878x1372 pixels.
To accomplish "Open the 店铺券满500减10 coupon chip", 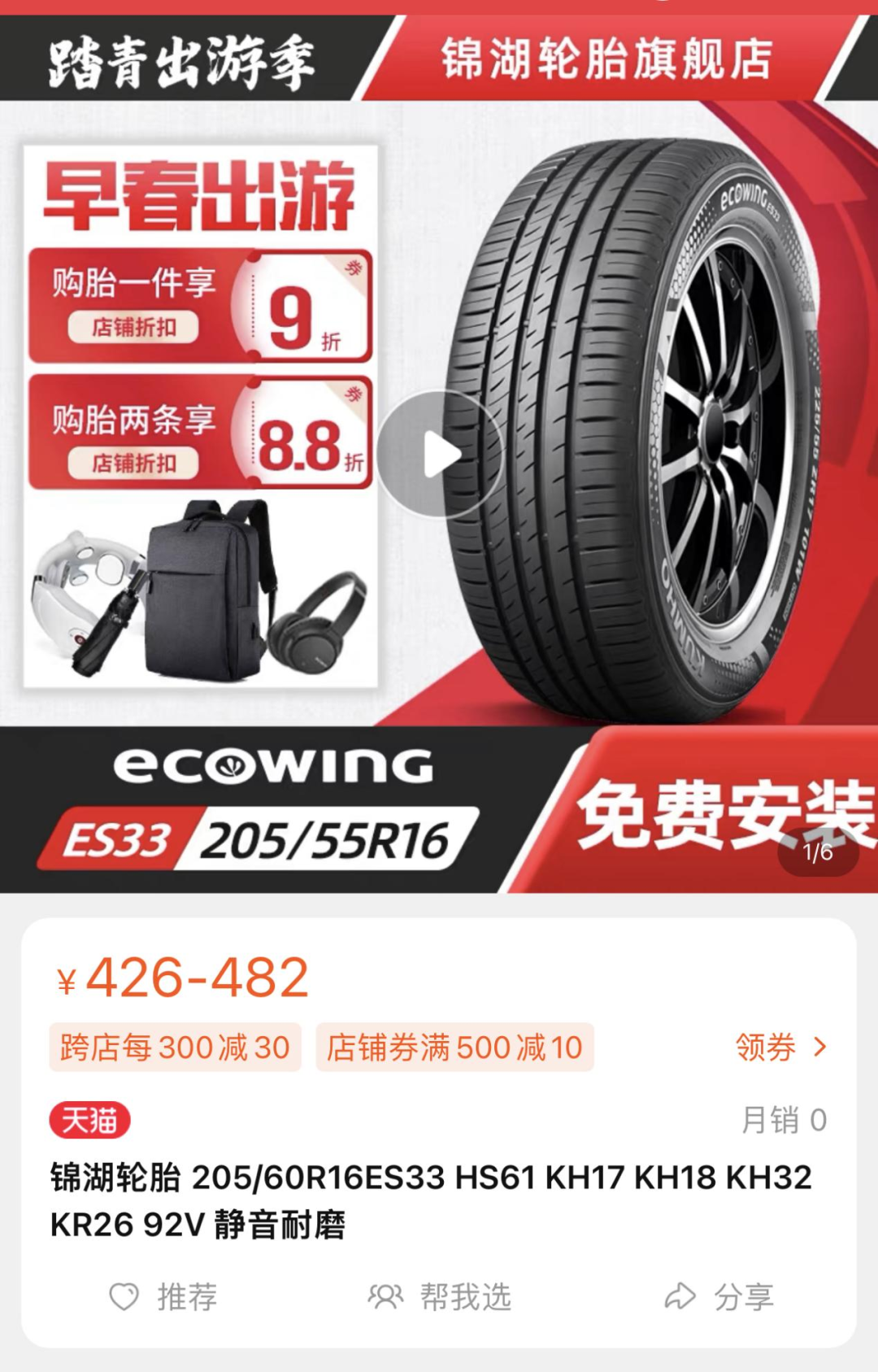I will (x=454, y=1048).
